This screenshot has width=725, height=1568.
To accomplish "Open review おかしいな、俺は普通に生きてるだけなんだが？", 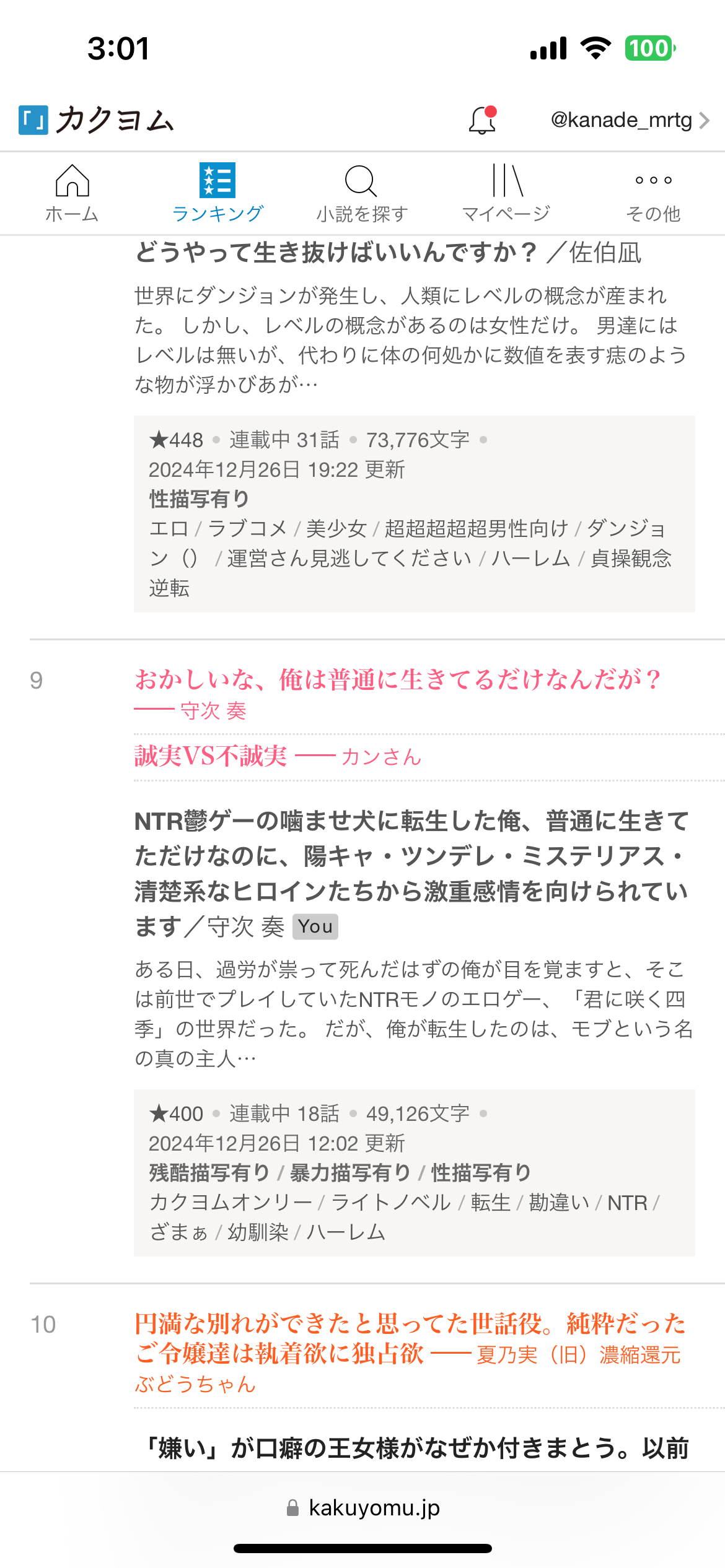I will (397, 680).
